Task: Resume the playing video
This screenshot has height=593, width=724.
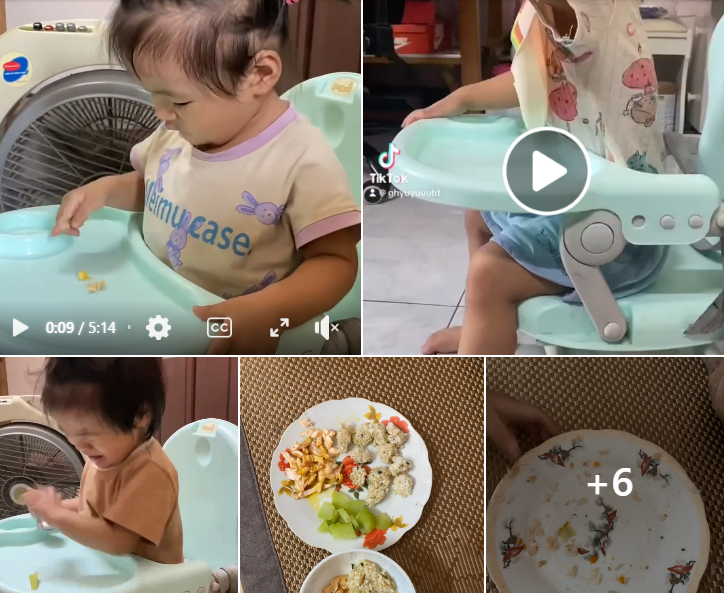Action: 20,327
